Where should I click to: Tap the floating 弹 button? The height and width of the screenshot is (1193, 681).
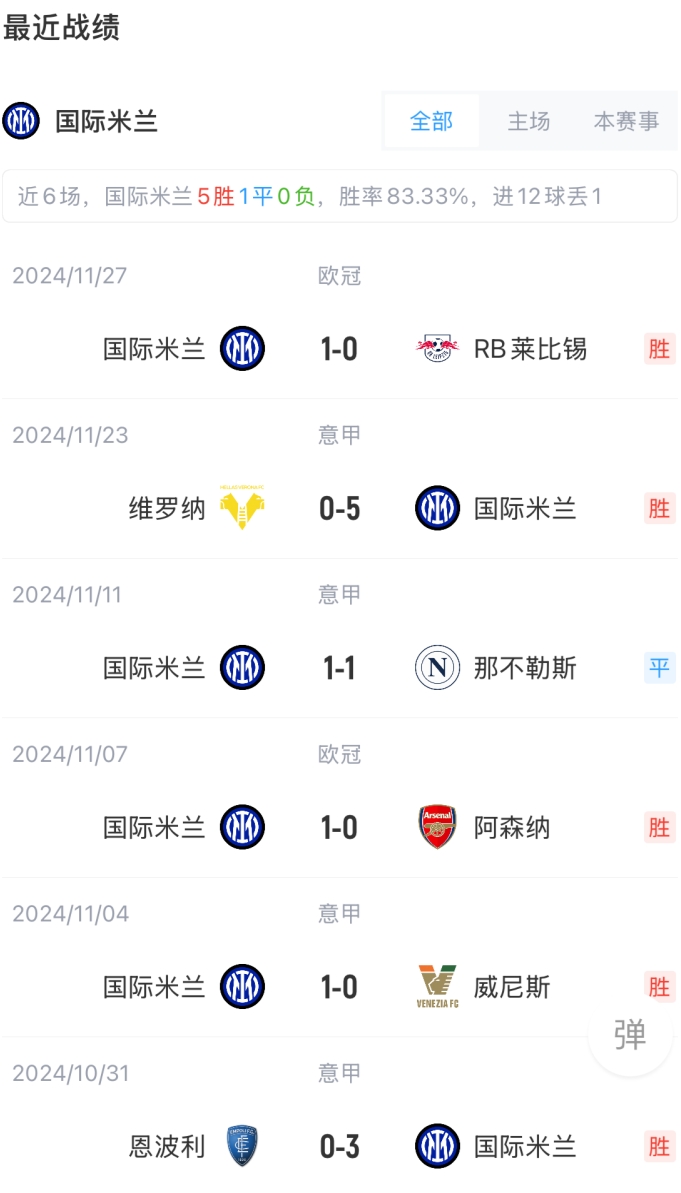pos(630,1035)
